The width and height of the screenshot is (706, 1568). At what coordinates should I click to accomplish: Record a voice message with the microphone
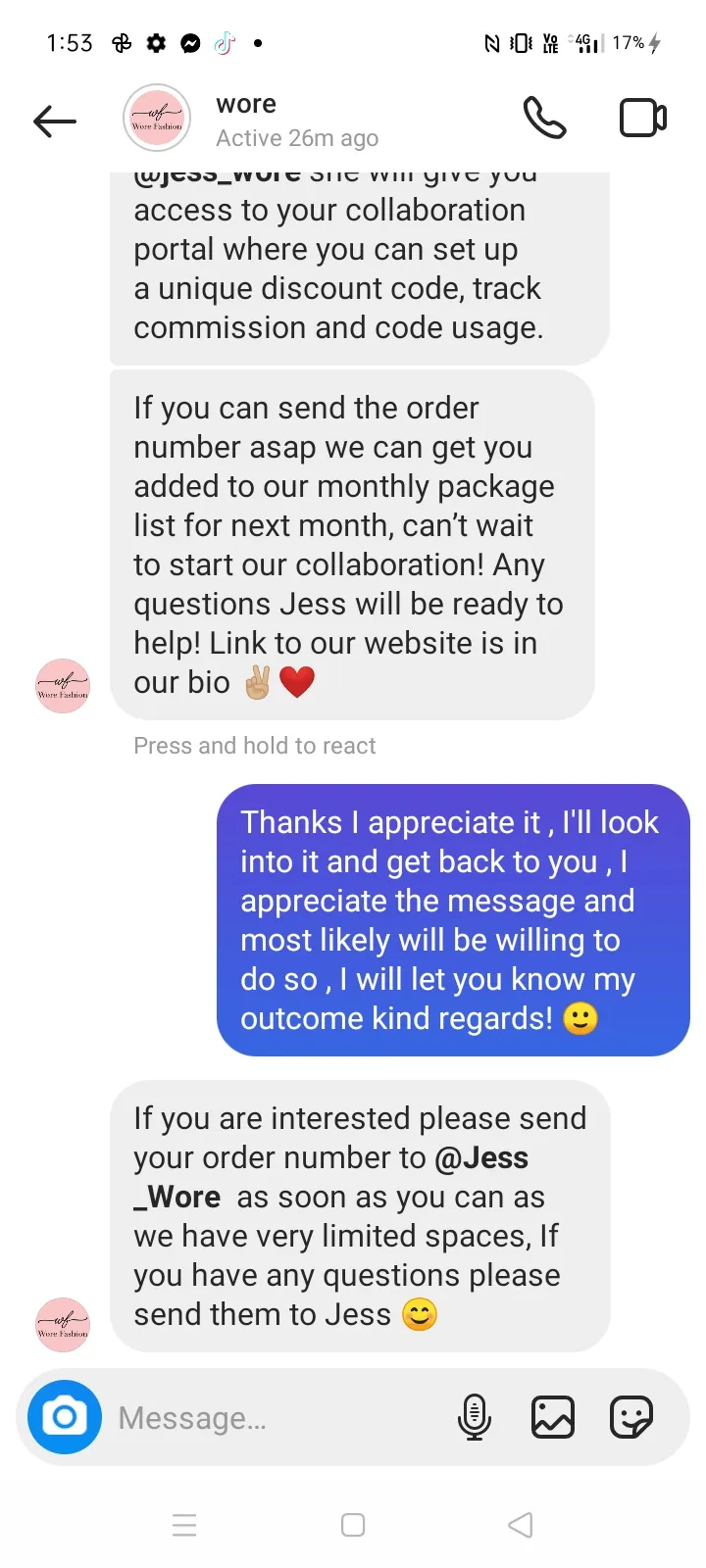tap(475, 1417)
